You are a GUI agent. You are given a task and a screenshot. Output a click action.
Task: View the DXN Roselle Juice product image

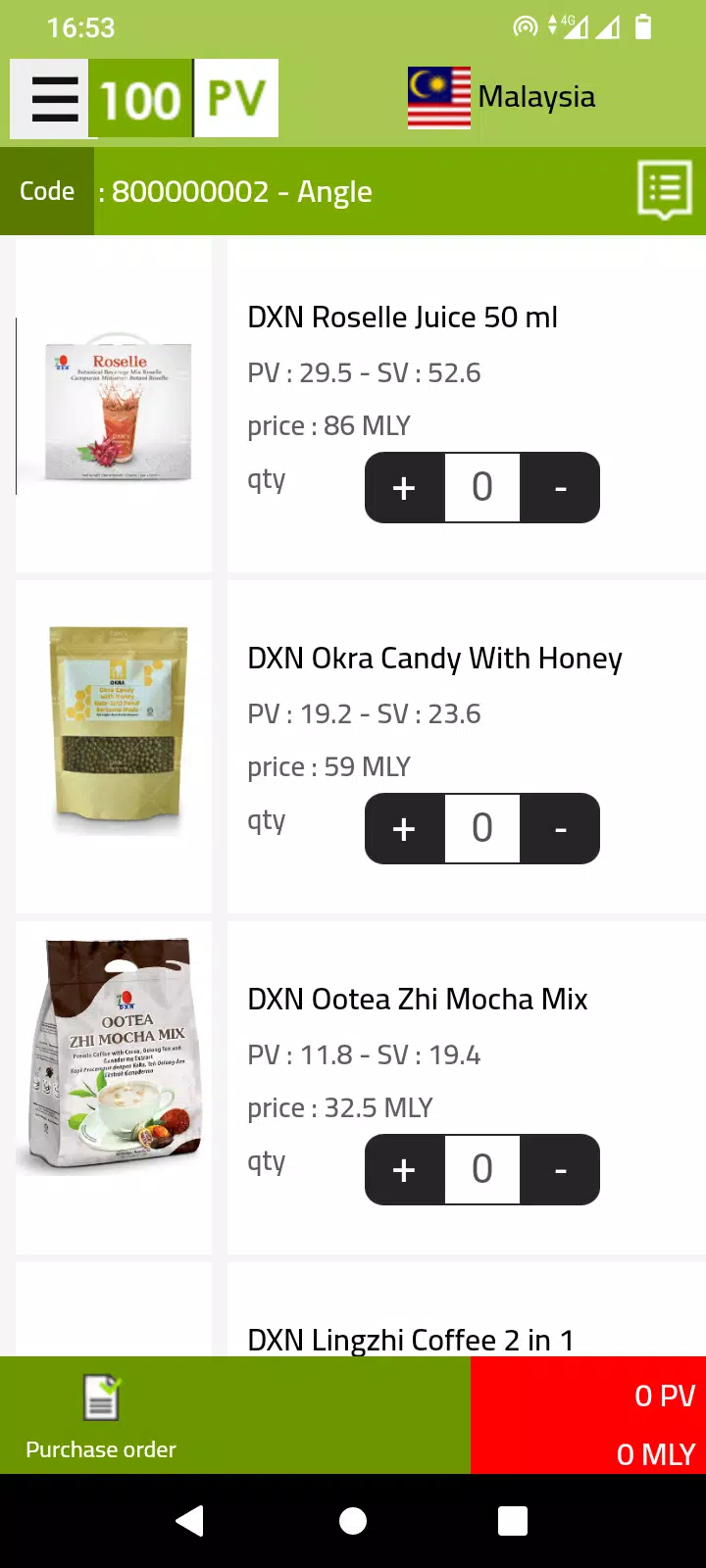pos(117,409)
